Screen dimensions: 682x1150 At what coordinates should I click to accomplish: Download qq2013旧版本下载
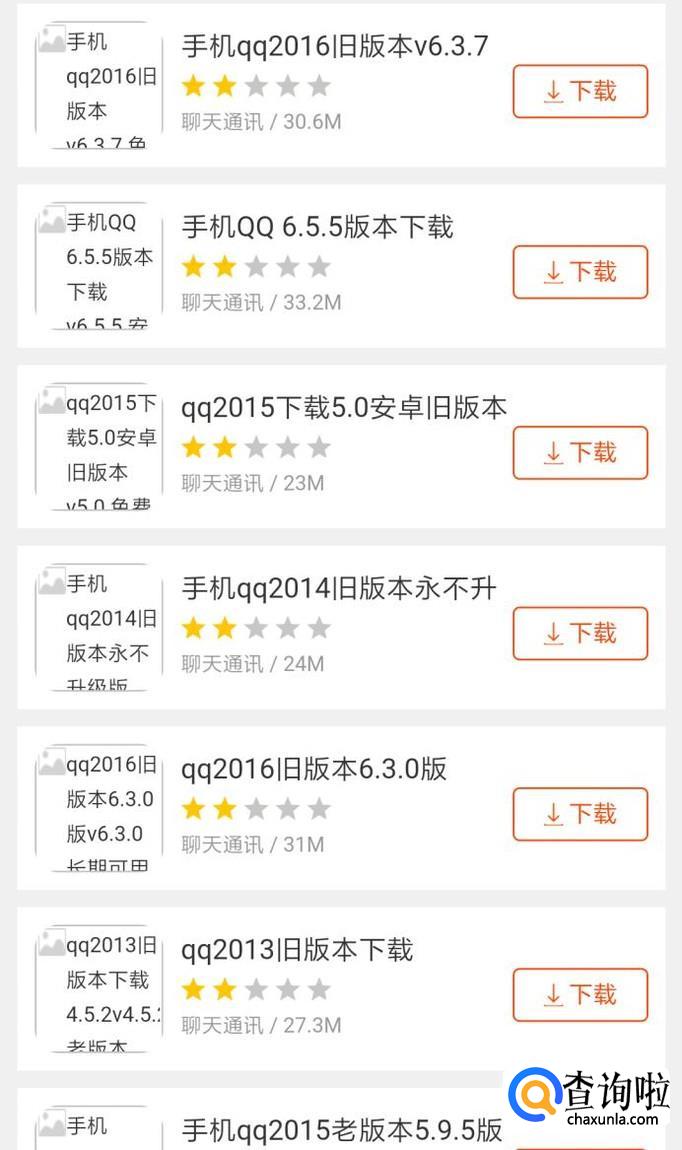[580, 995]
